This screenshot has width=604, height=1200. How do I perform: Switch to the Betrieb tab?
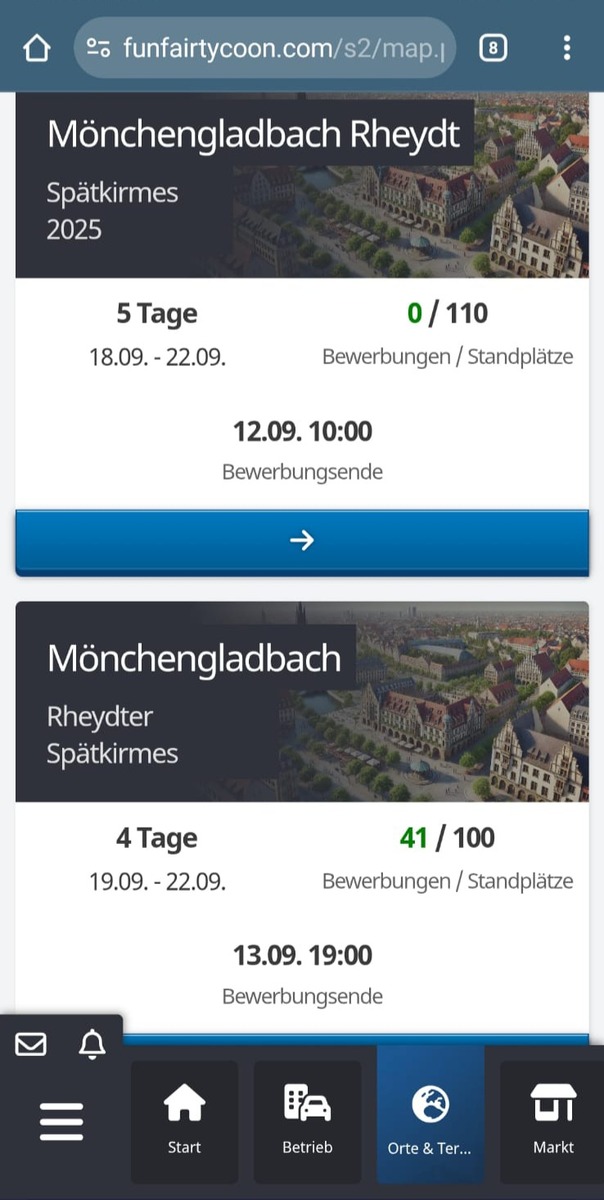coord(307,1122)
